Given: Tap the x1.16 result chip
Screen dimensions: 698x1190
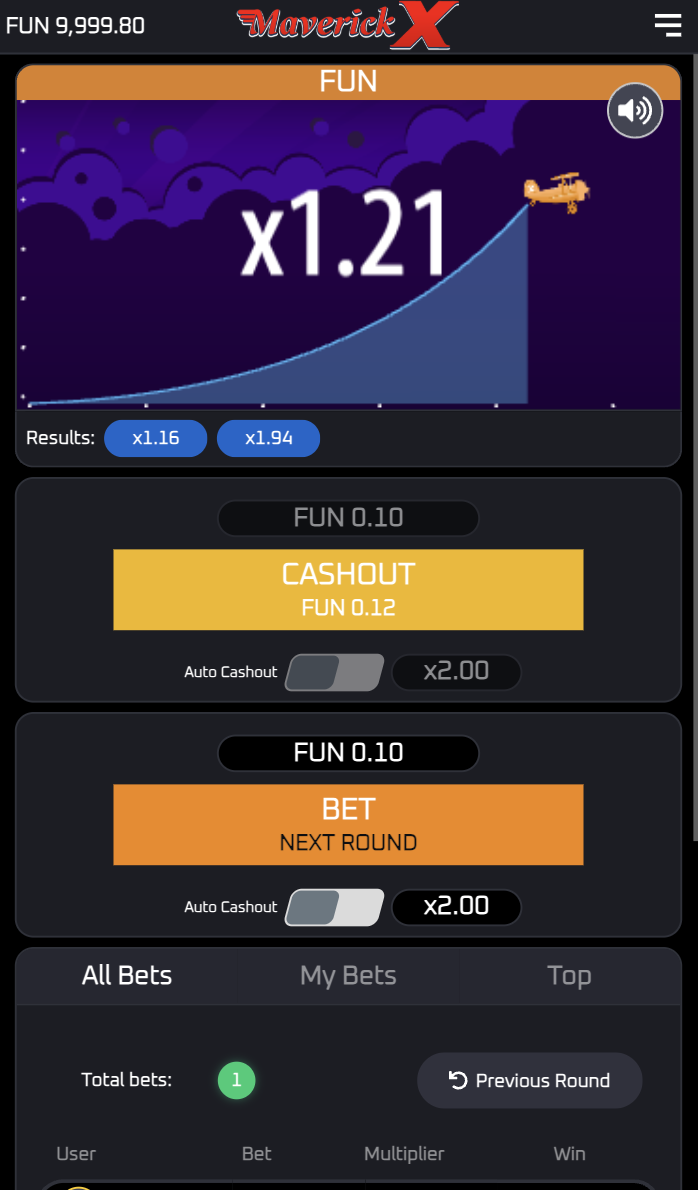Looking at the screenshot, I should (156, 438).
